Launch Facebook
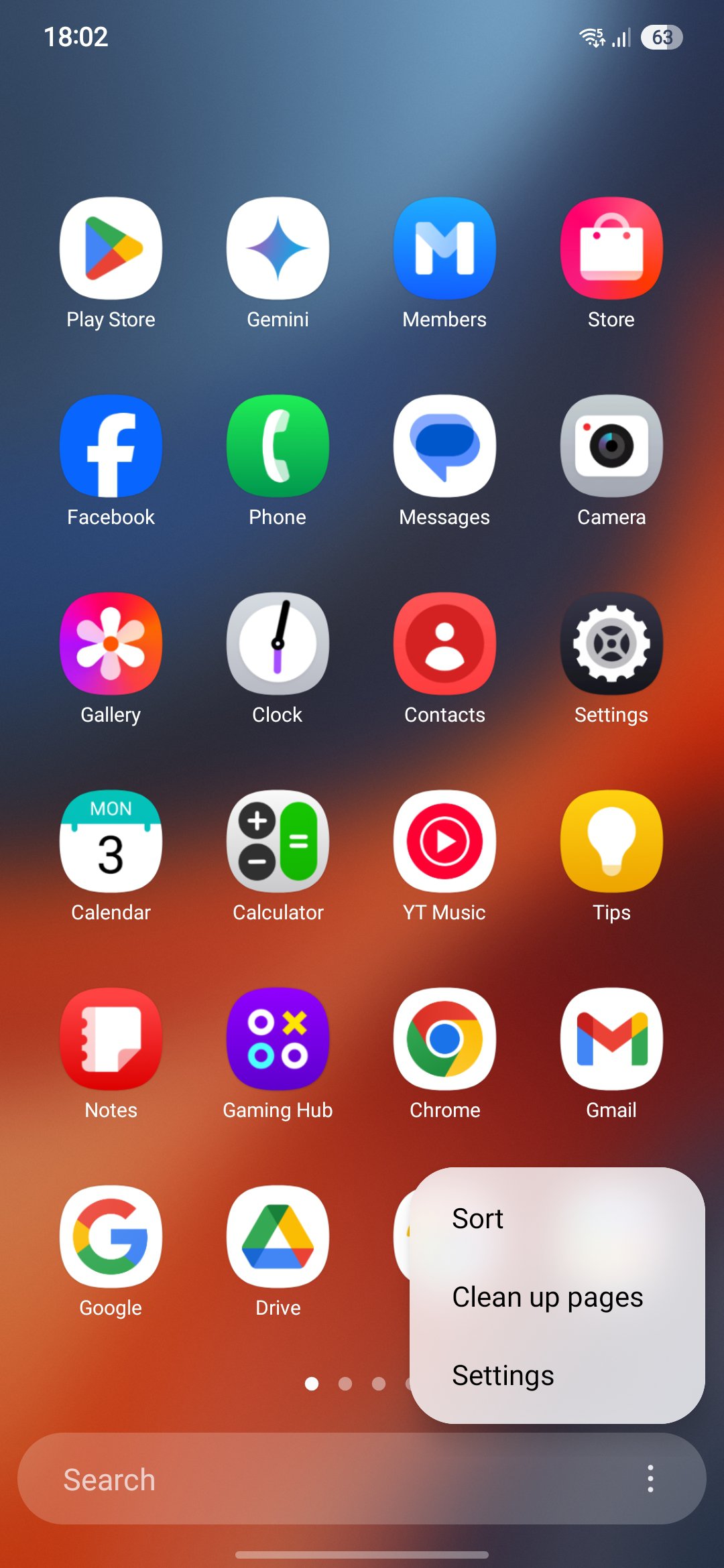724x1568 pixels. (x=111, y=446)
